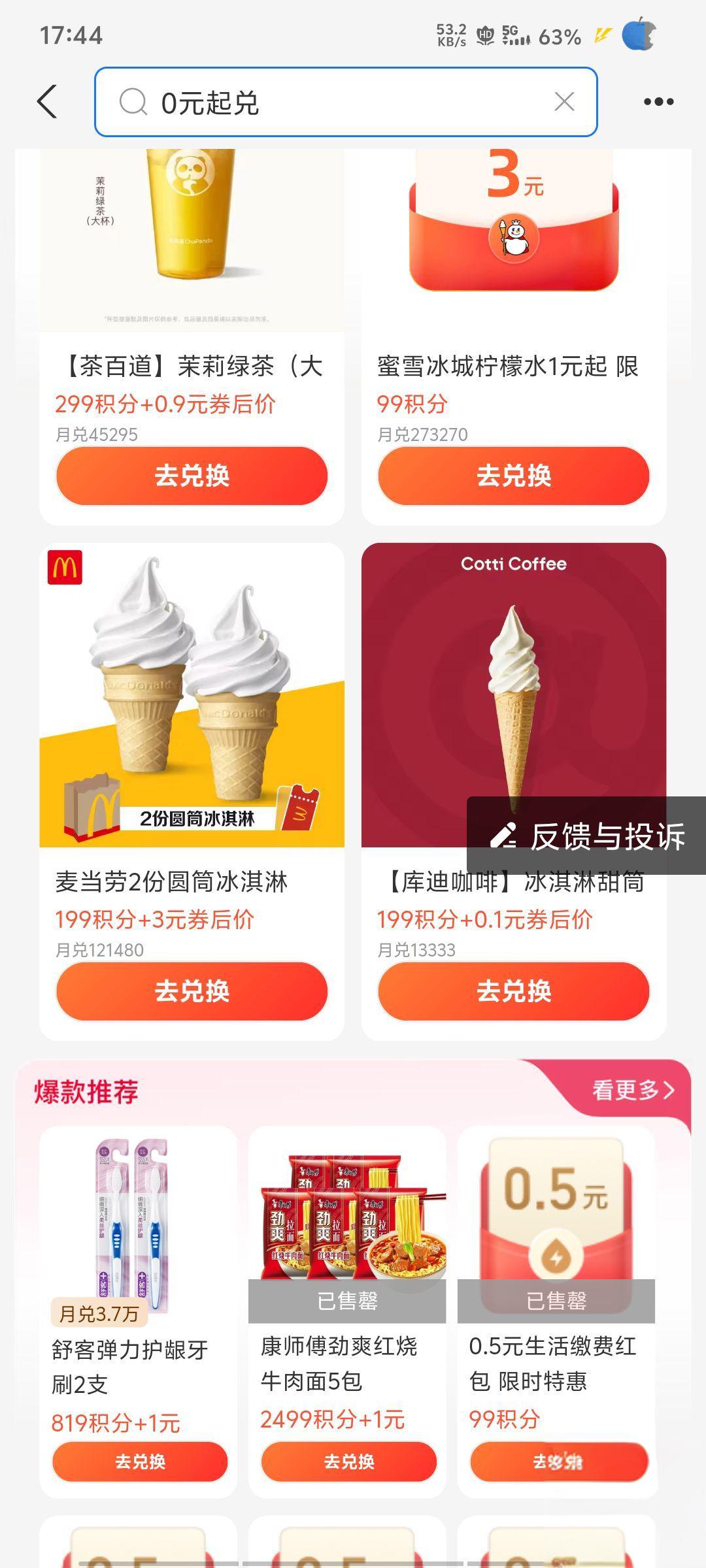Image resolution: width=706 pixels, height=1568 pixels.
Task: Open the three-dot overflow menu
Action: tap(658, 102)
